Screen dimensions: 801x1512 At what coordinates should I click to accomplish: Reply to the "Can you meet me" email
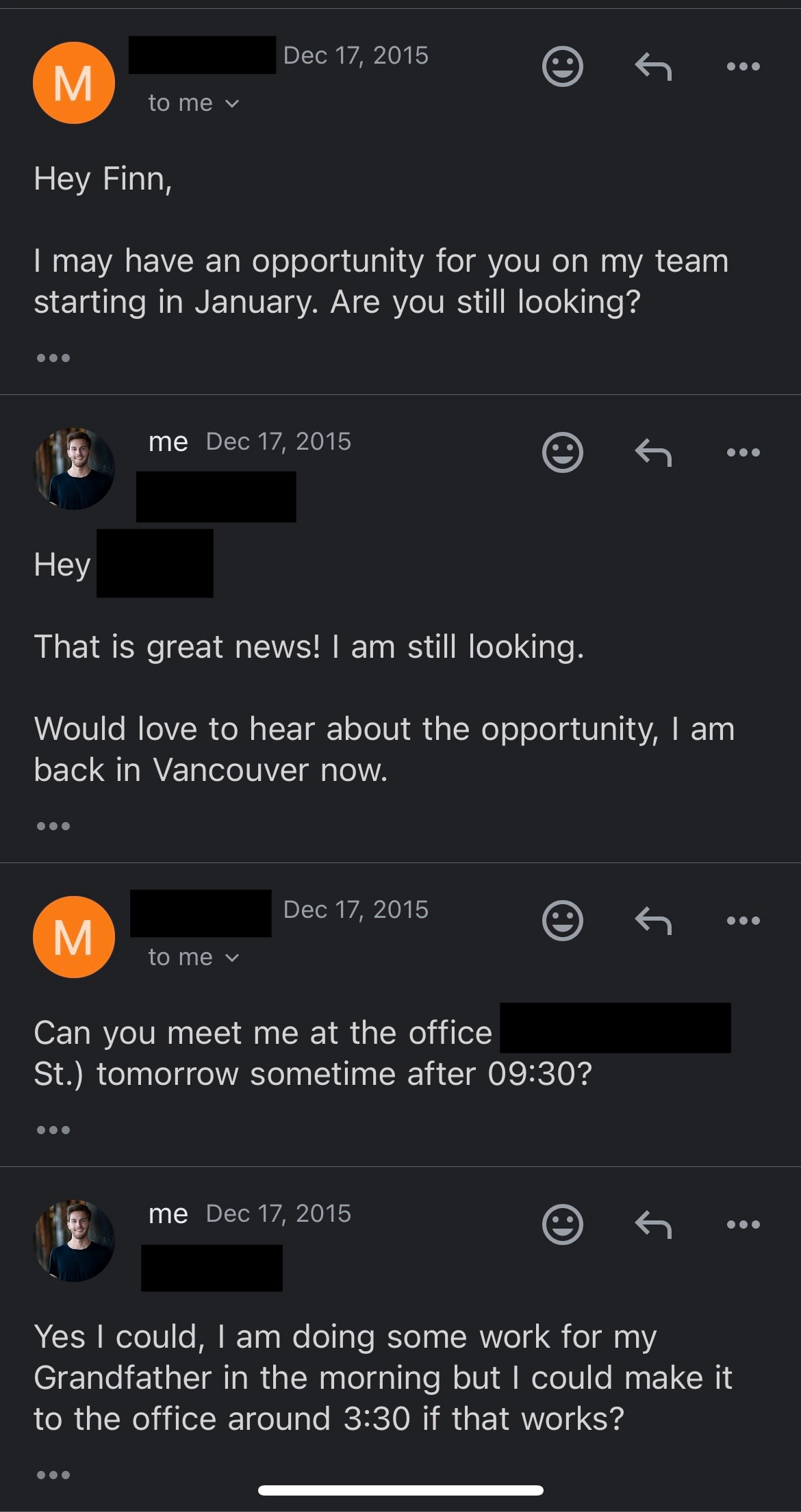point(653,921)
